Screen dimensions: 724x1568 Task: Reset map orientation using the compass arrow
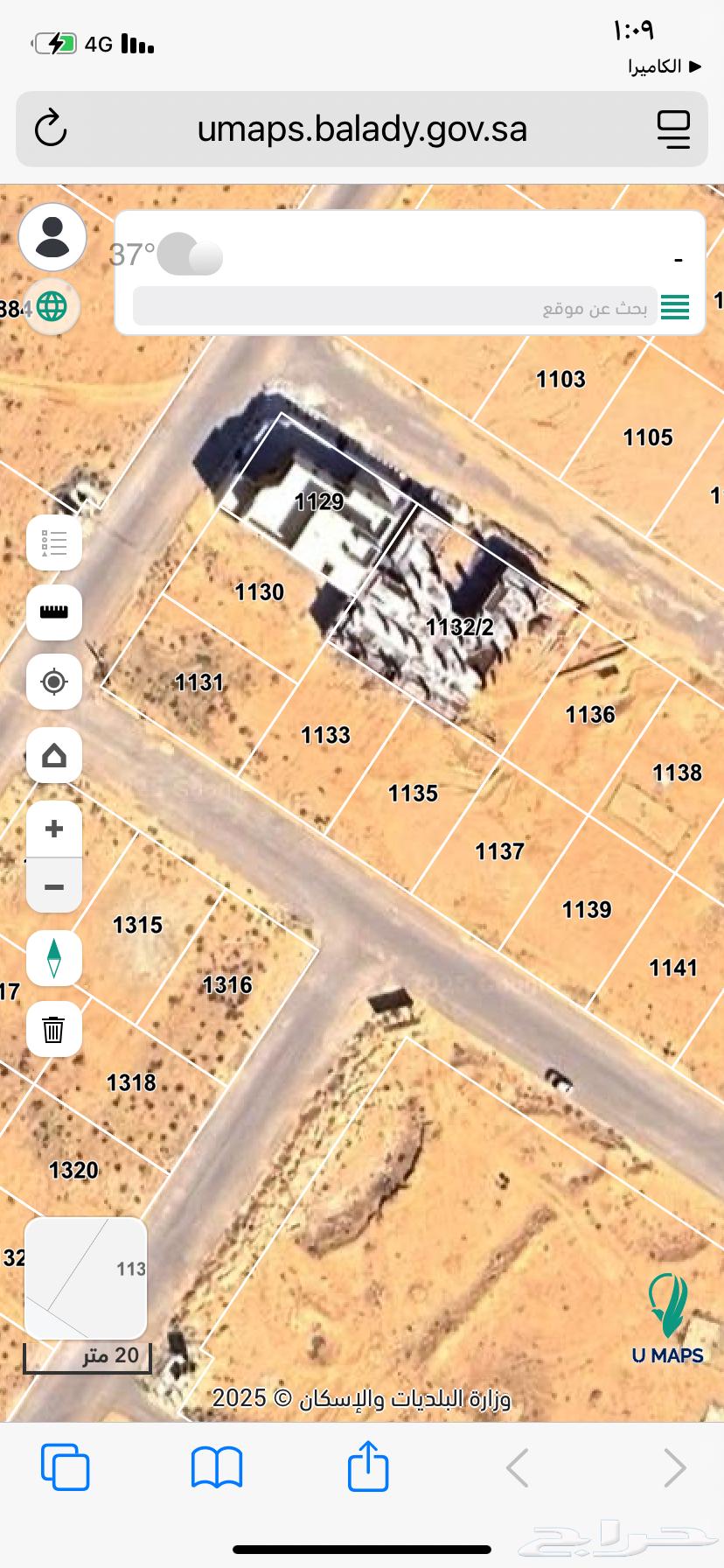[x=53, y=958]
